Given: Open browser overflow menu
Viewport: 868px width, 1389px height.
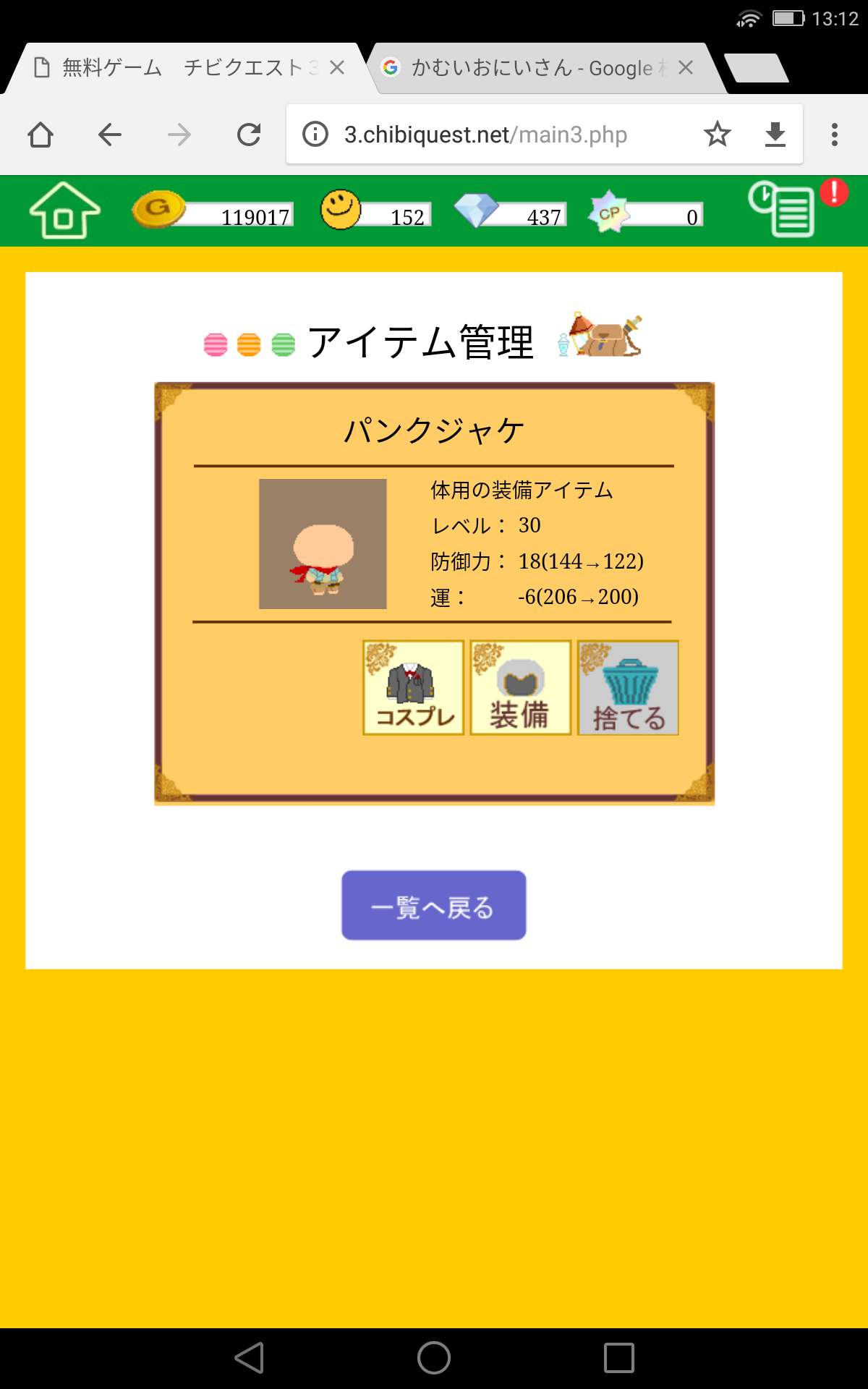Looking at the screenshot, I should 834,135.
